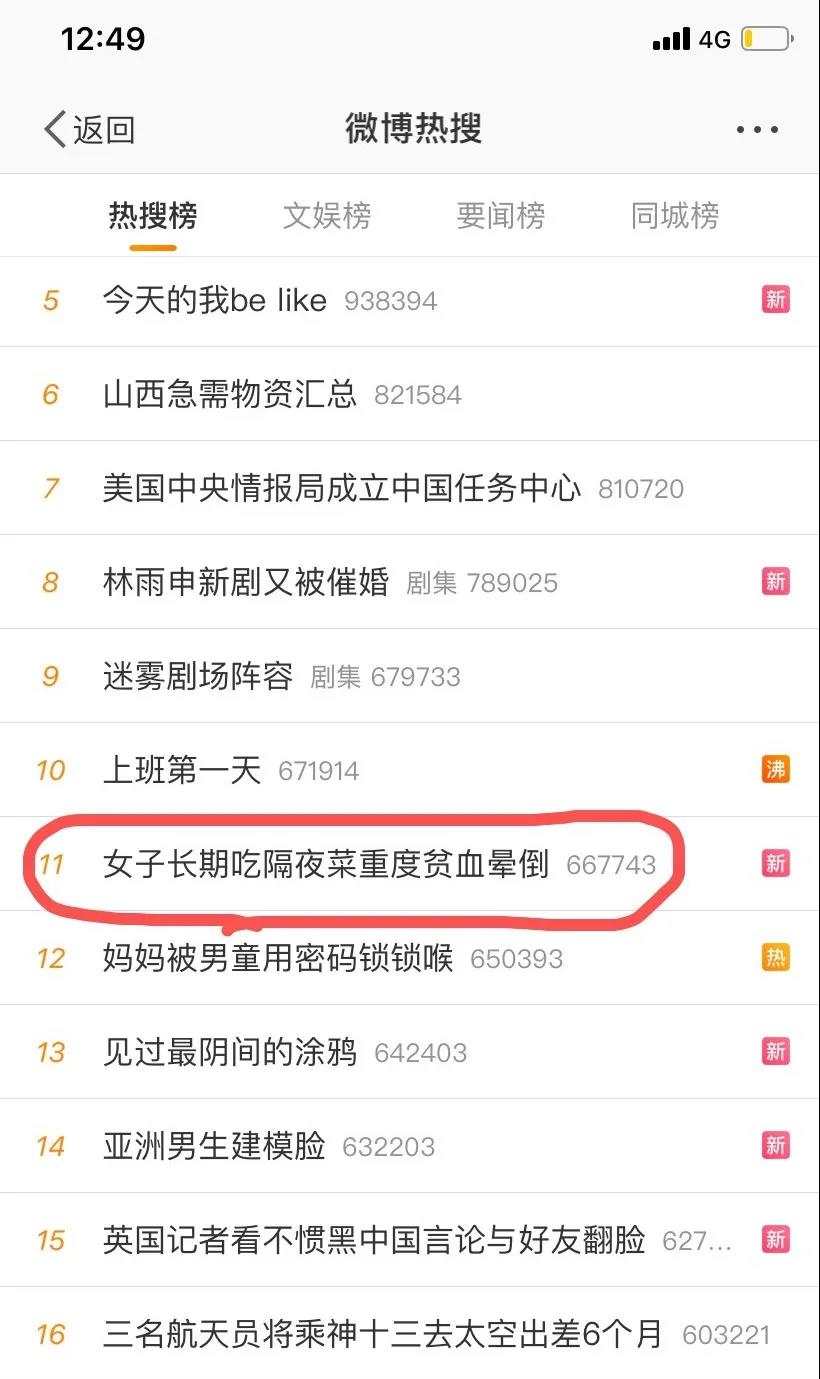Open the 要闻榜 tab
820x1379 pixels.
pyautogui.click(x=502, y=216)
